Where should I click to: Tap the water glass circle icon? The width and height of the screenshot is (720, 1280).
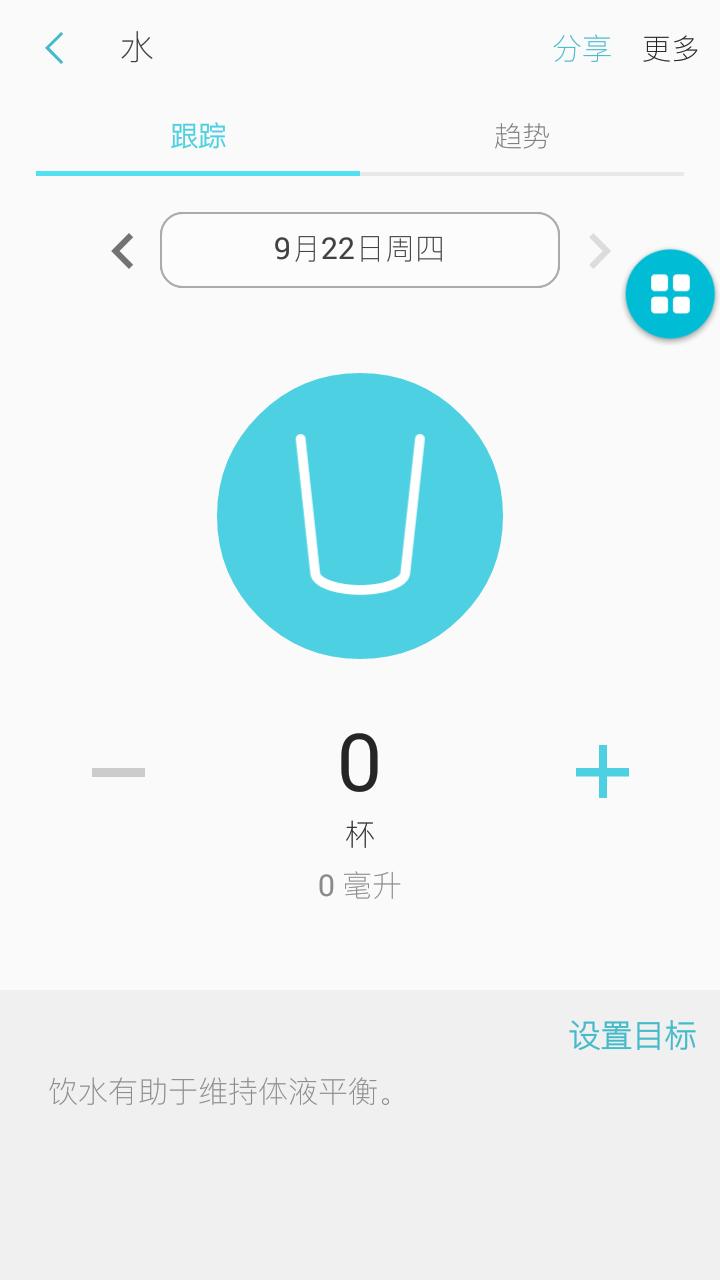point(360,514)
